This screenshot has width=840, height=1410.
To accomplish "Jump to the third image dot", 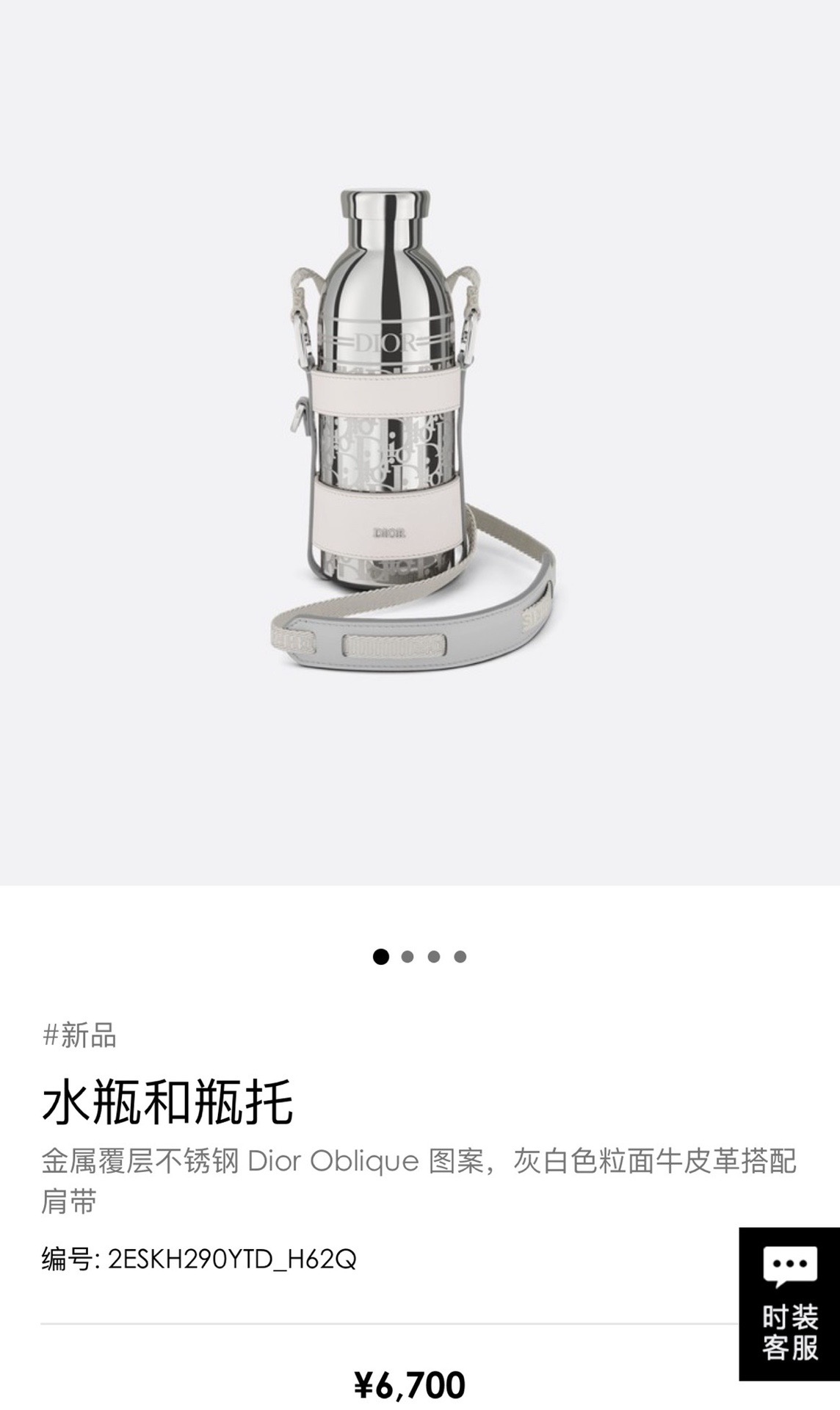I will point(434,956).
